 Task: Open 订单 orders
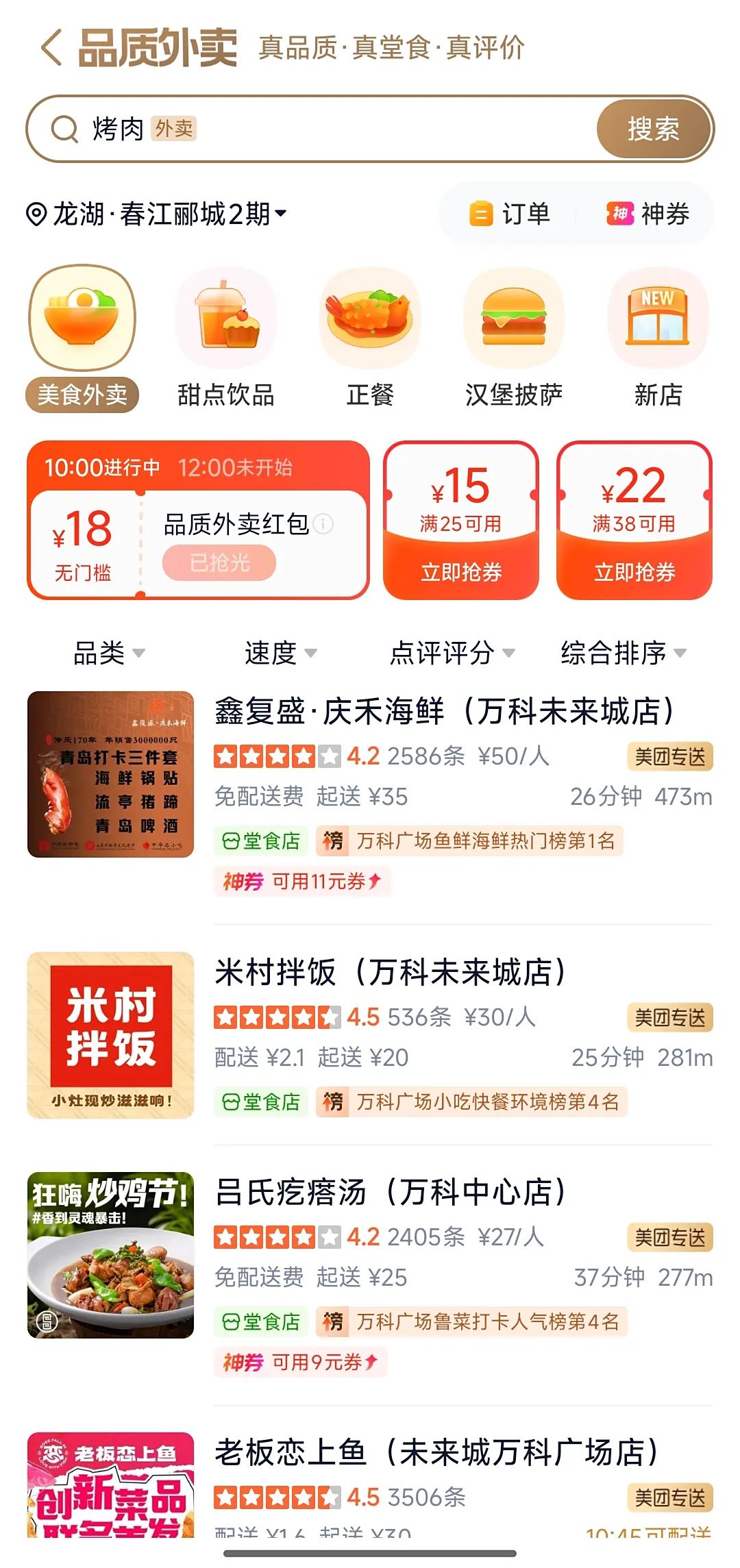(x=510, y=214)
